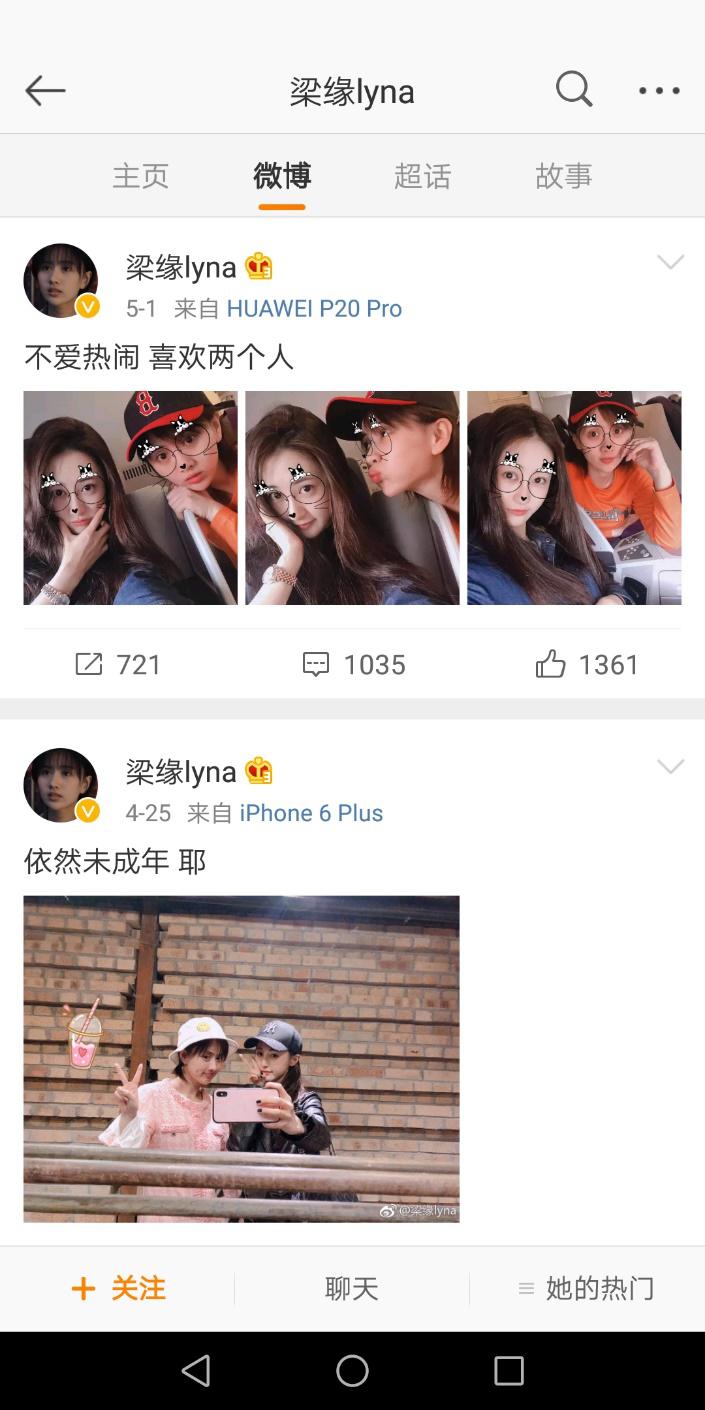
Task: Switch to the 故事 tab
Action: [563, 176]
